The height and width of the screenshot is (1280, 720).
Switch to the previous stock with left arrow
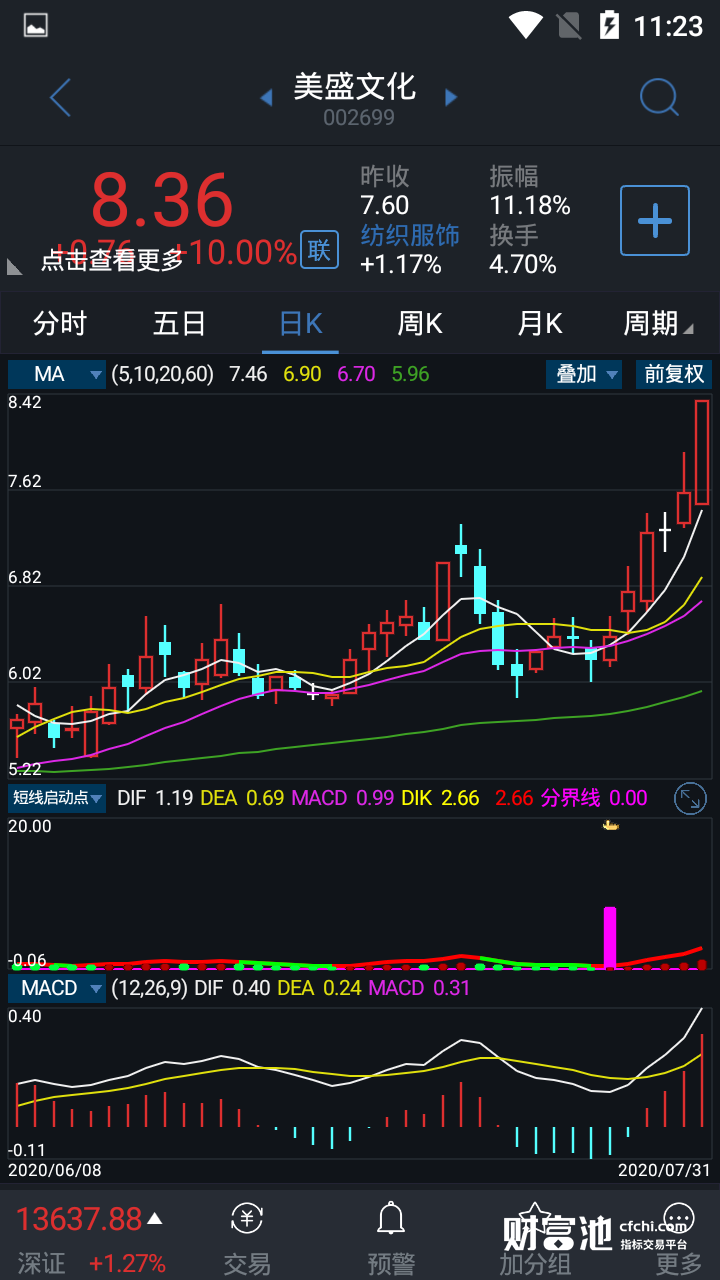pos(266,97)
